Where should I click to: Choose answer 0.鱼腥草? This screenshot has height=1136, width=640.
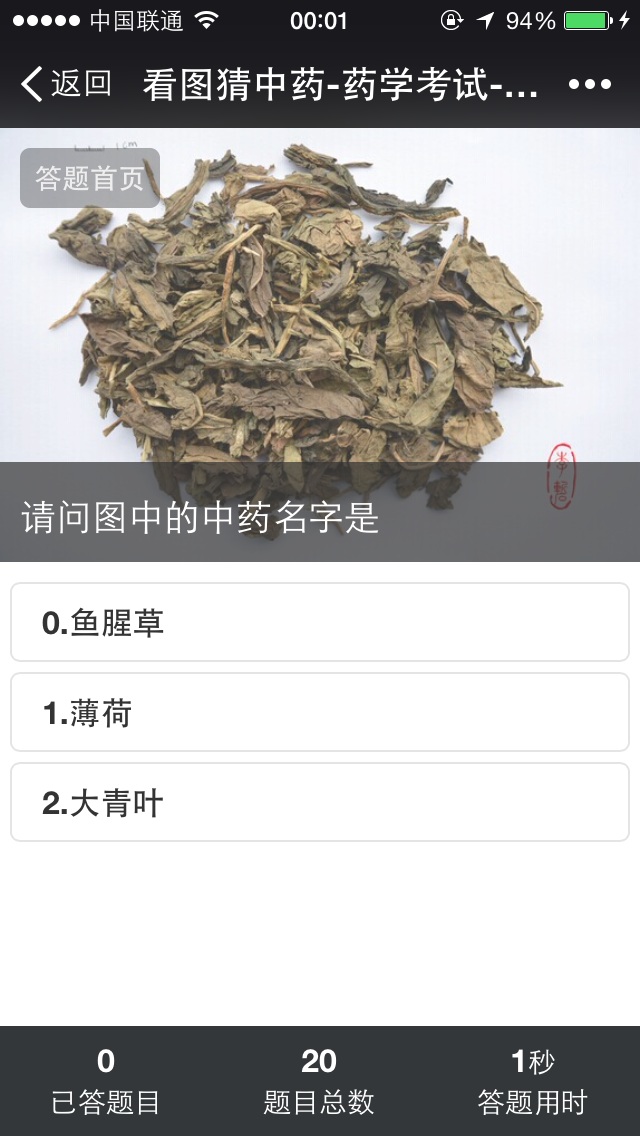point(320,622)
